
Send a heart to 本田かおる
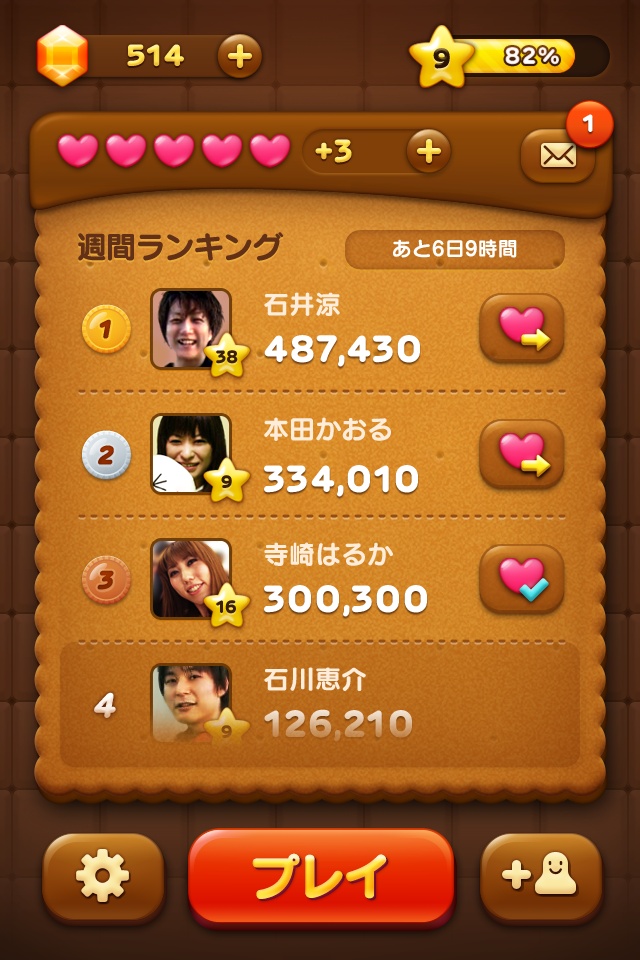(x=521, y=454)
